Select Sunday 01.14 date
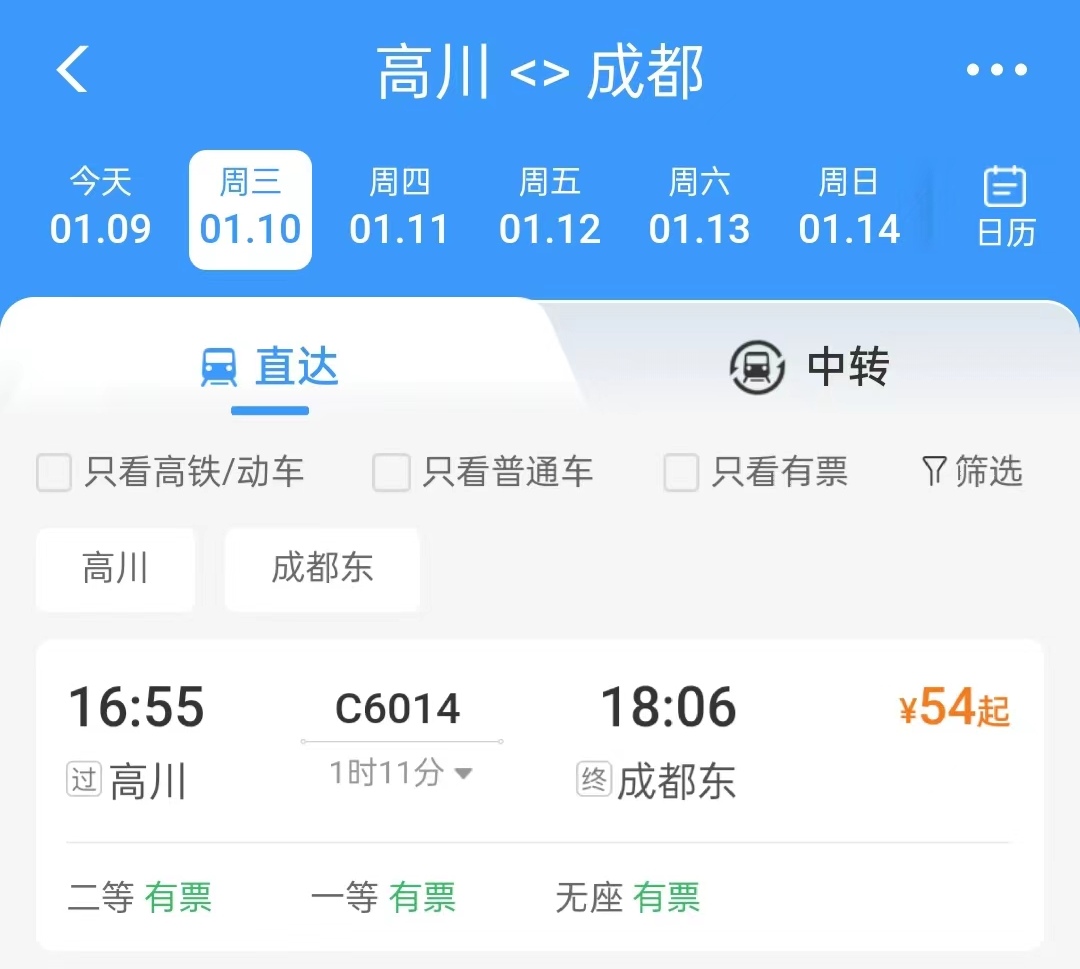Image resolution: width=1080 pixels, height=969 pixels. coord(849,208)
